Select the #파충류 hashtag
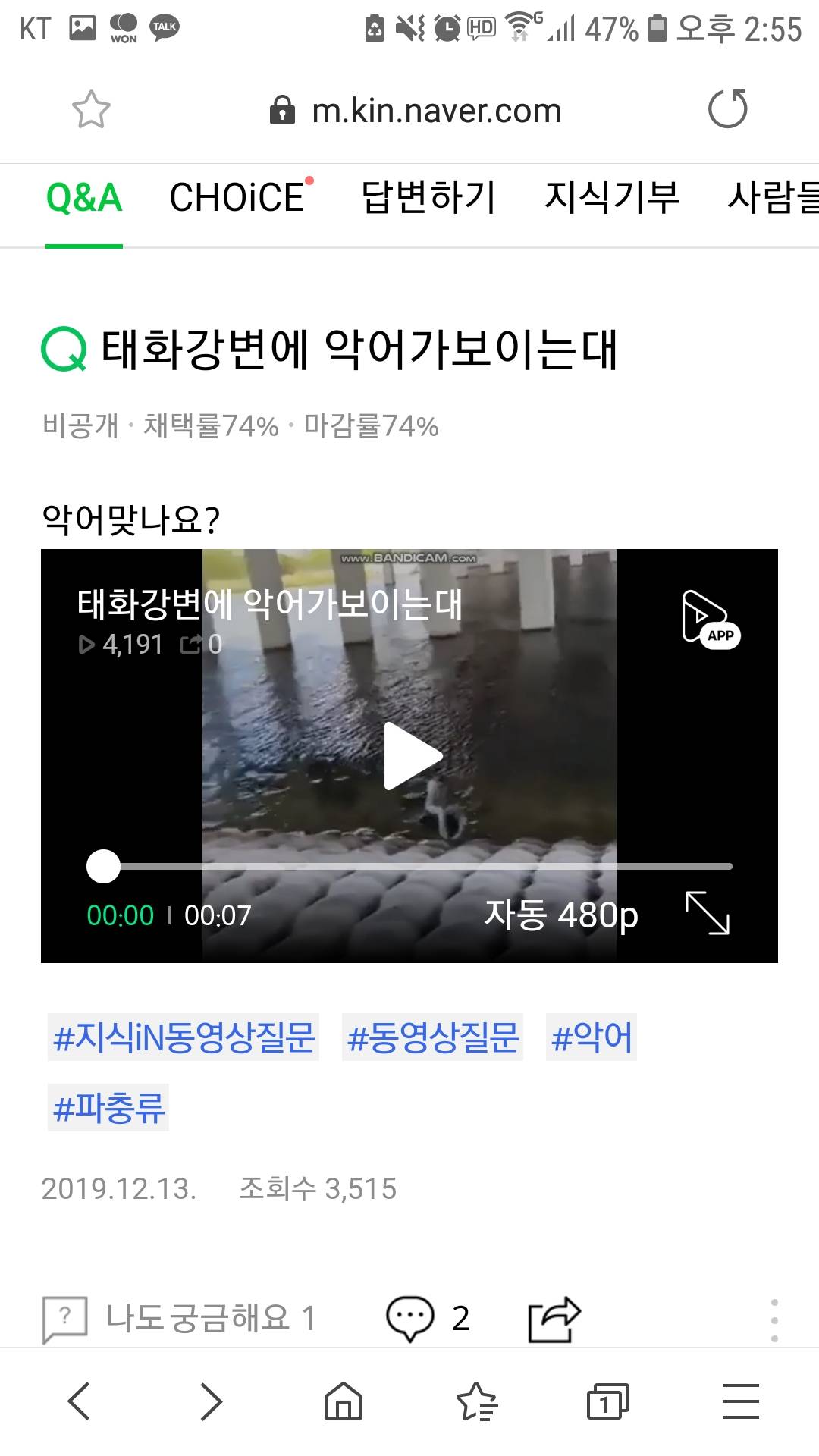Image resolution: width=819 pixels, height=1456 pixels. [x=108, y=1108]
